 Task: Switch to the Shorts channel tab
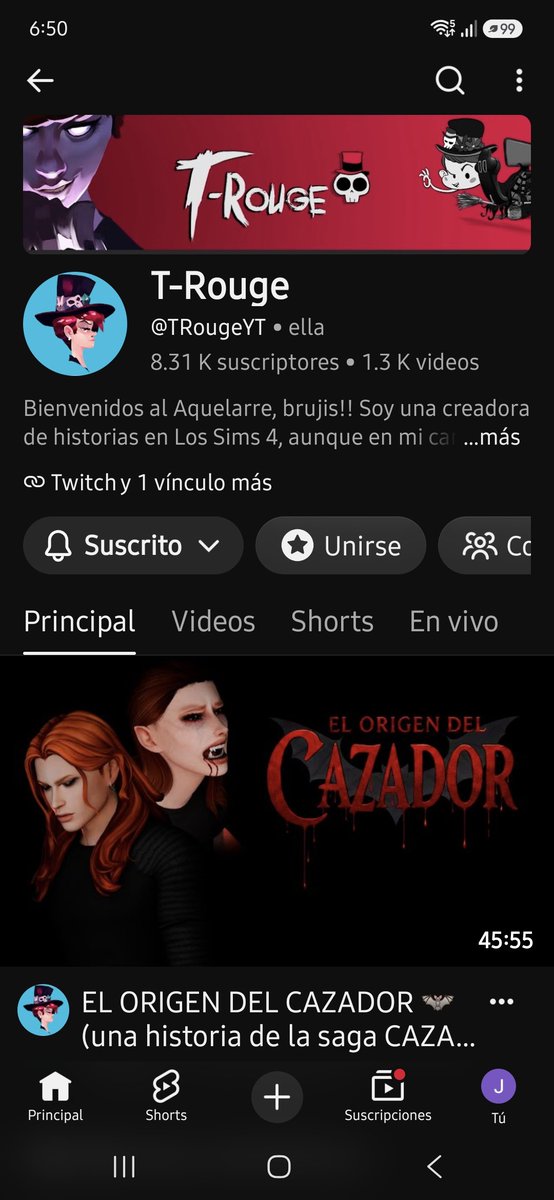(x=332, y=621)
